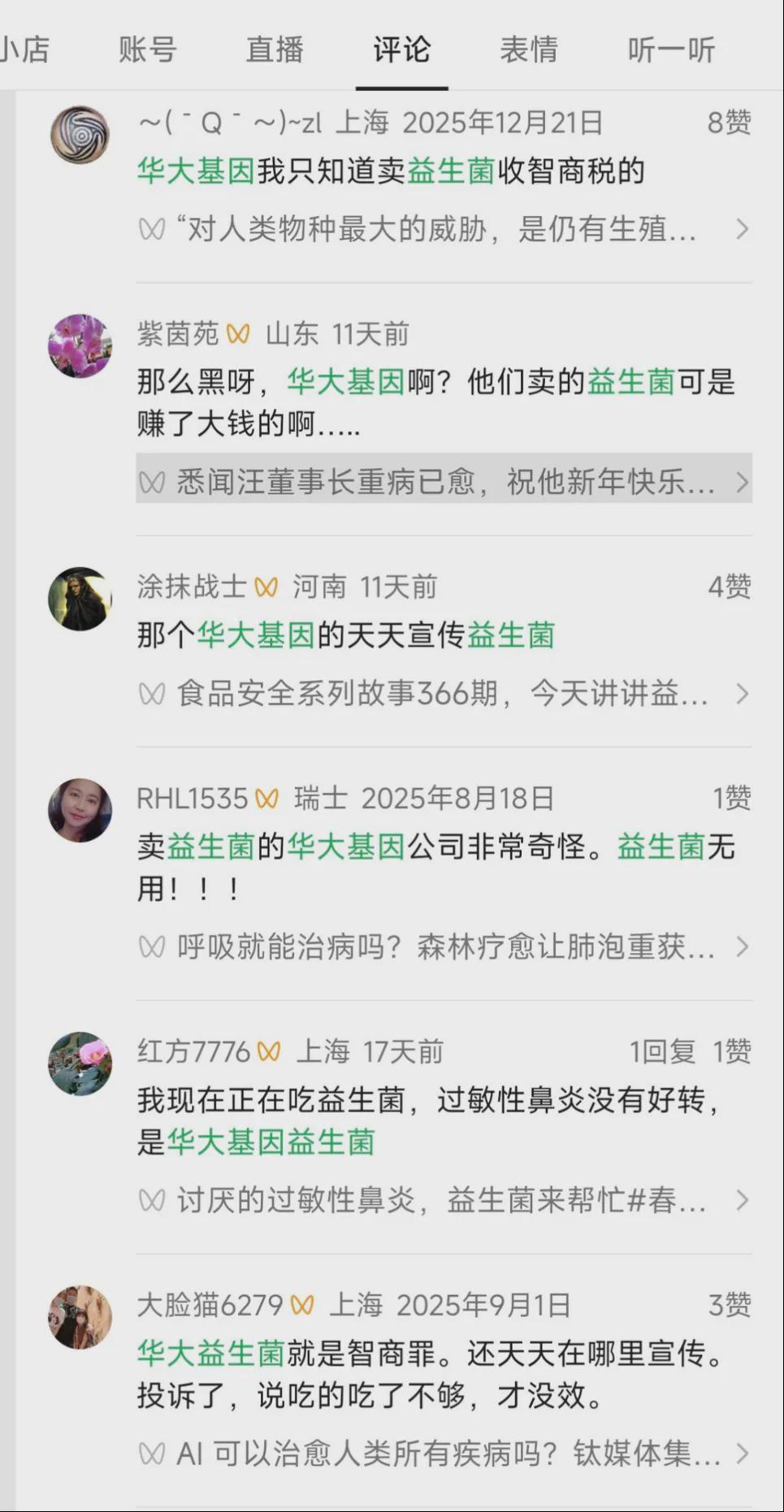Screen dimensions: 784x1512
Task: View 紫茵苑's profile avatar
Action: [80, 346]
